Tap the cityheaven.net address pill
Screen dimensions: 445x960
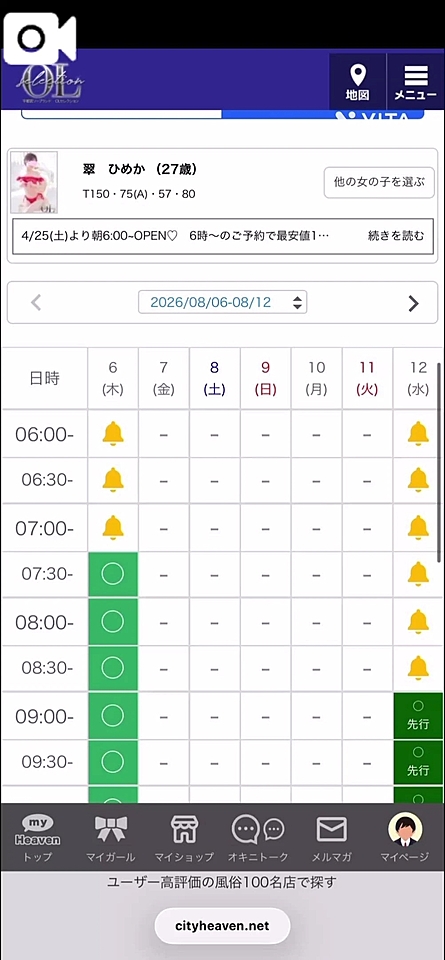point(222,926)
